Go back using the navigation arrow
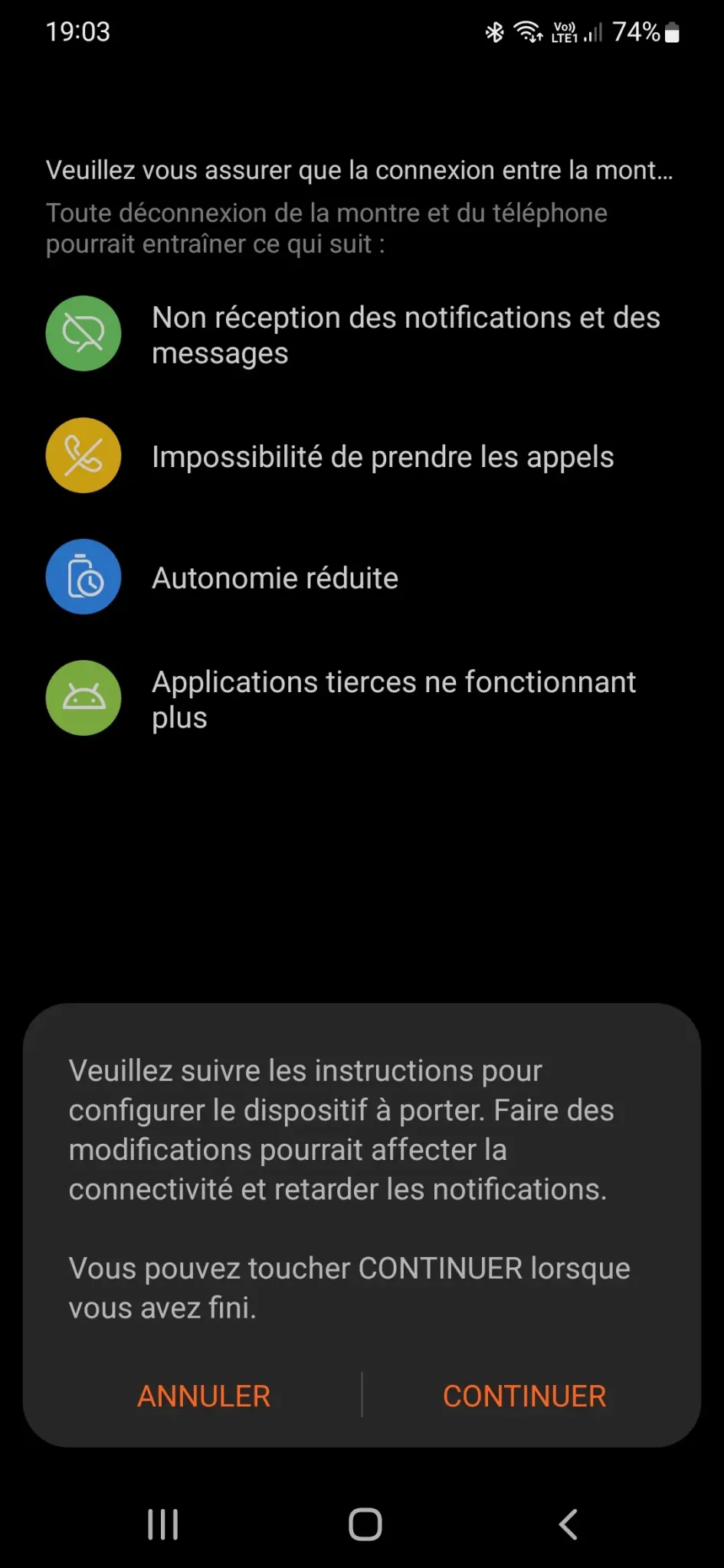The height and width of the screenshot is (1568, 724). [568, 1524]
